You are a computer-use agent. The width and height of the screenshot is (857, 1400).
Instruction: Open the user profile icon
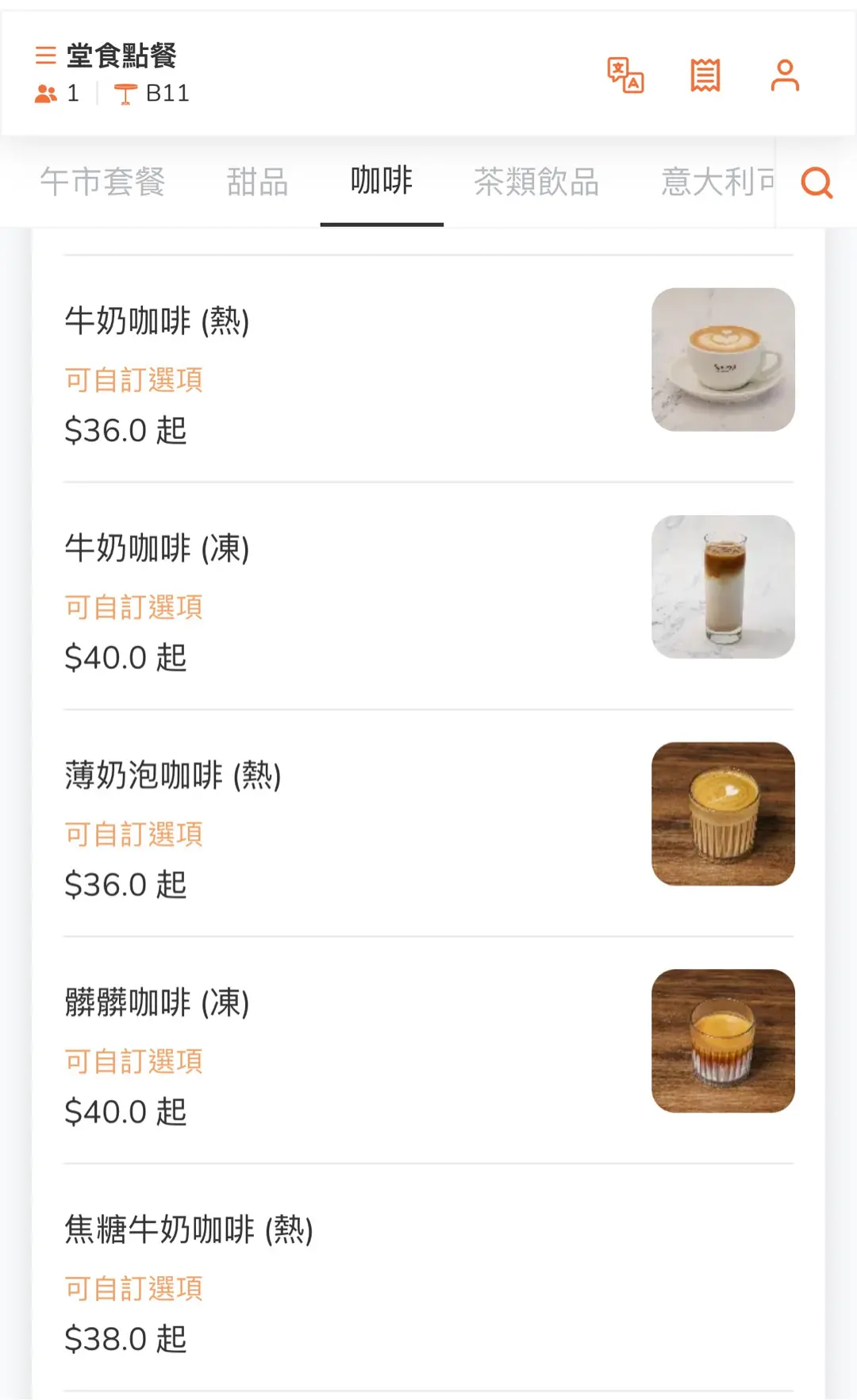(785, 75)
